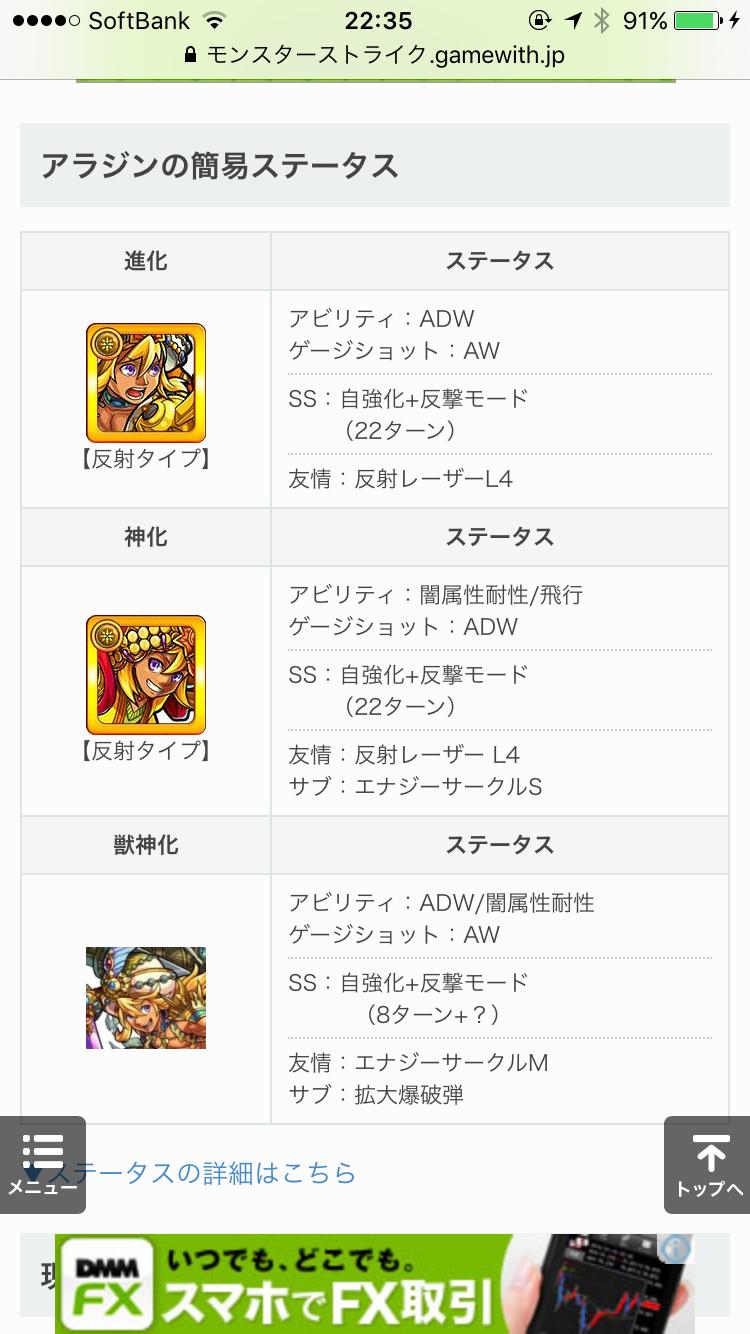Viewport: 750px width, 1334px height.
Task: Open the 進化 Aladdin monster icon
Action: [x=146, y=383]
